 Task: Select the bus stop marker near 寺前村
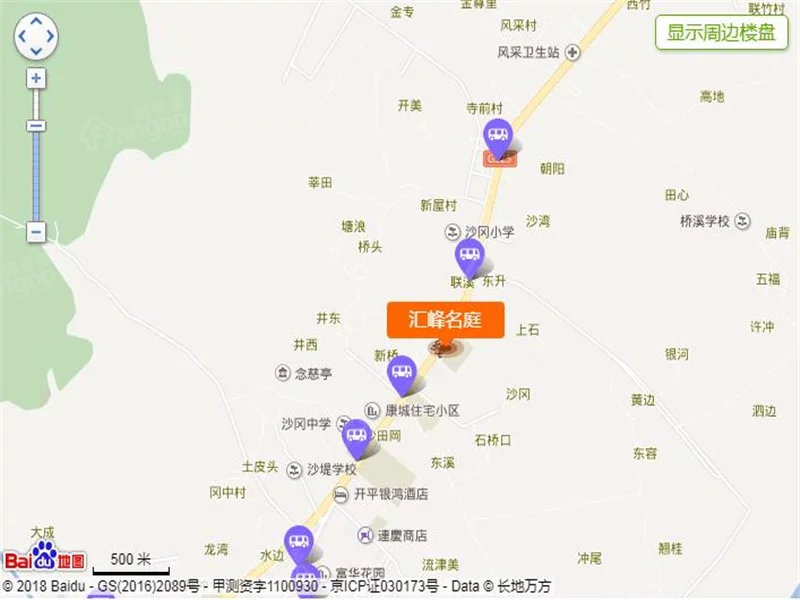497,133
